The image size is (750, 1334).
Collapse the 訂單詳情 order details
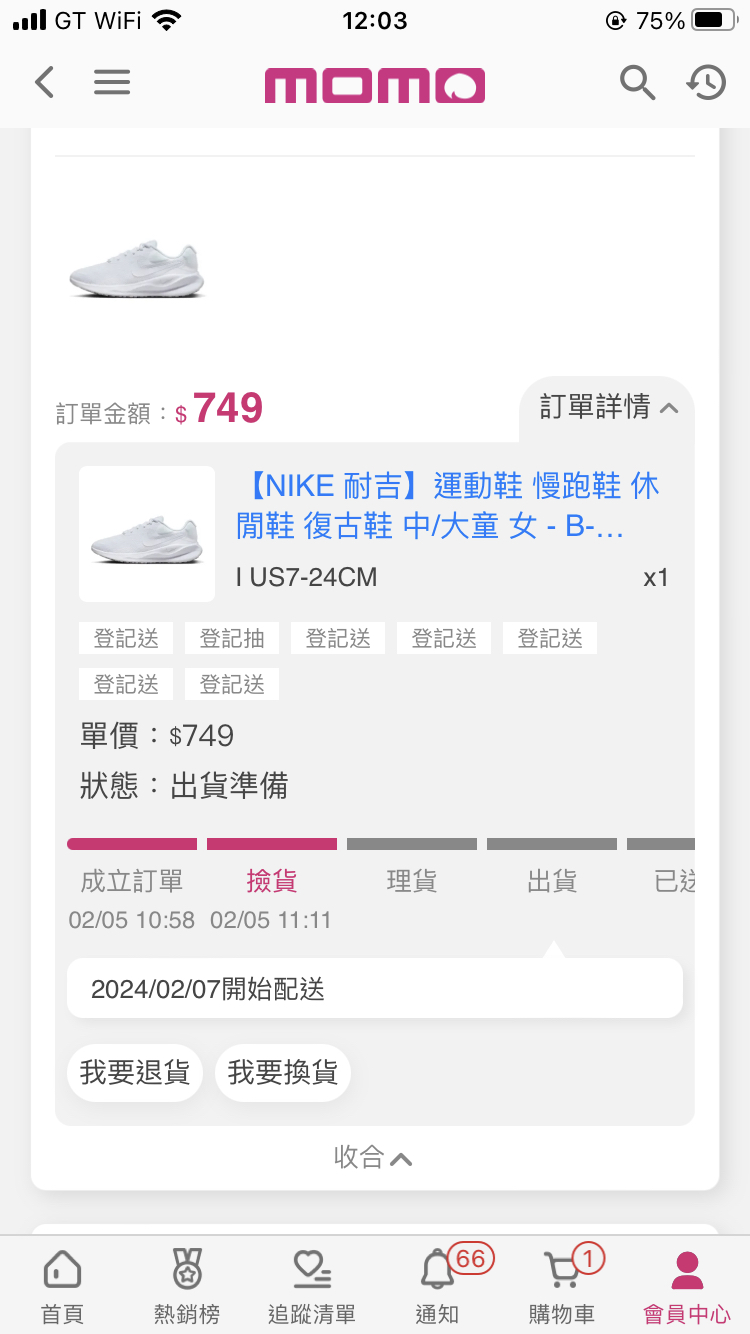(608, 407)
